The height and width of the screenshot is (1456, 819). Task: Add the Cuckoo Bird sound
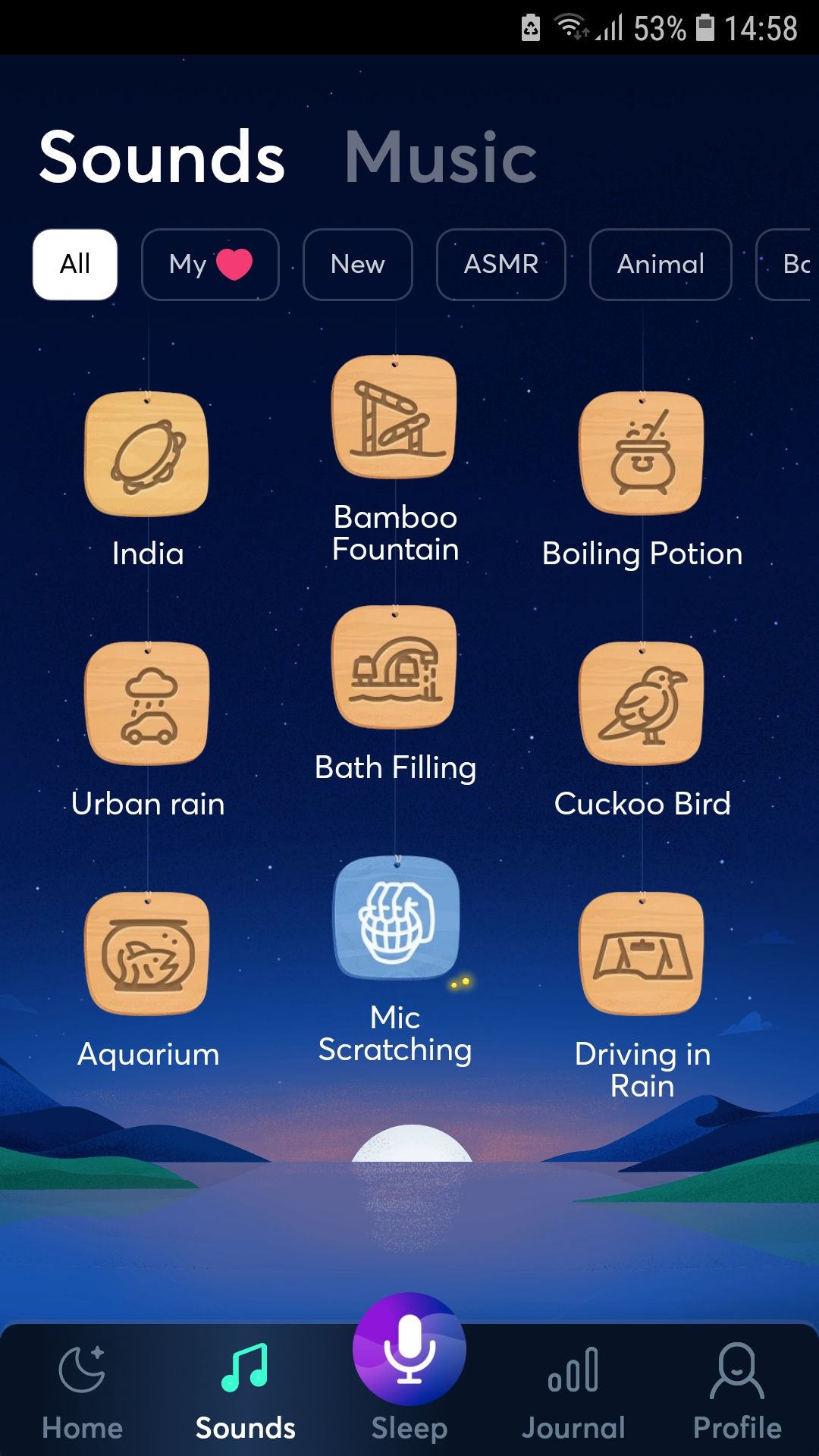pyautogui.click(x=642, y=704)
